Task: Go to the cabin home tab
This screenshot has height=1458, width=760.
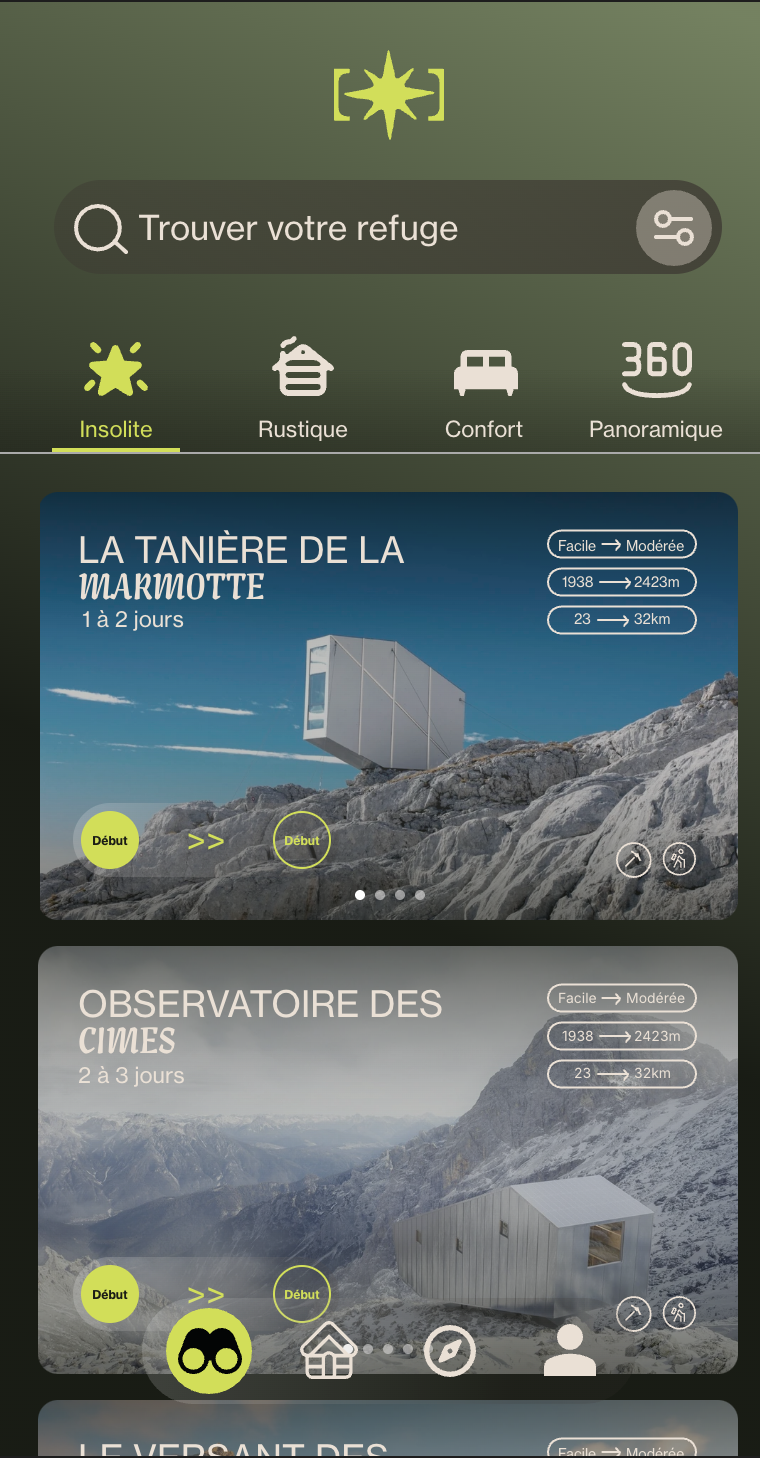Action: pyautogui.click(x=328, y=1351)
